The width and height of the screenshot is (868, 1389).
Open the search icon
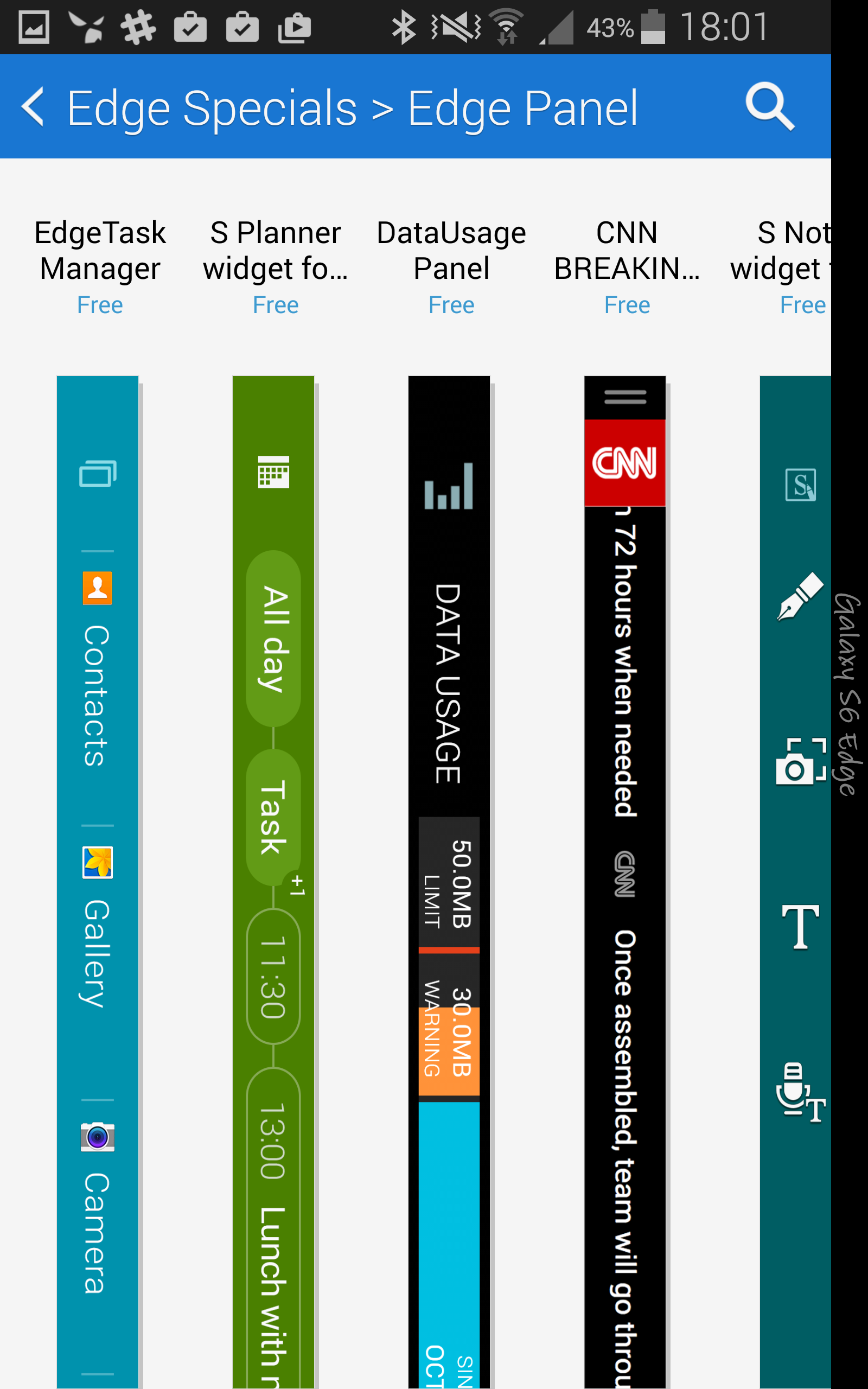pos(769,107)
